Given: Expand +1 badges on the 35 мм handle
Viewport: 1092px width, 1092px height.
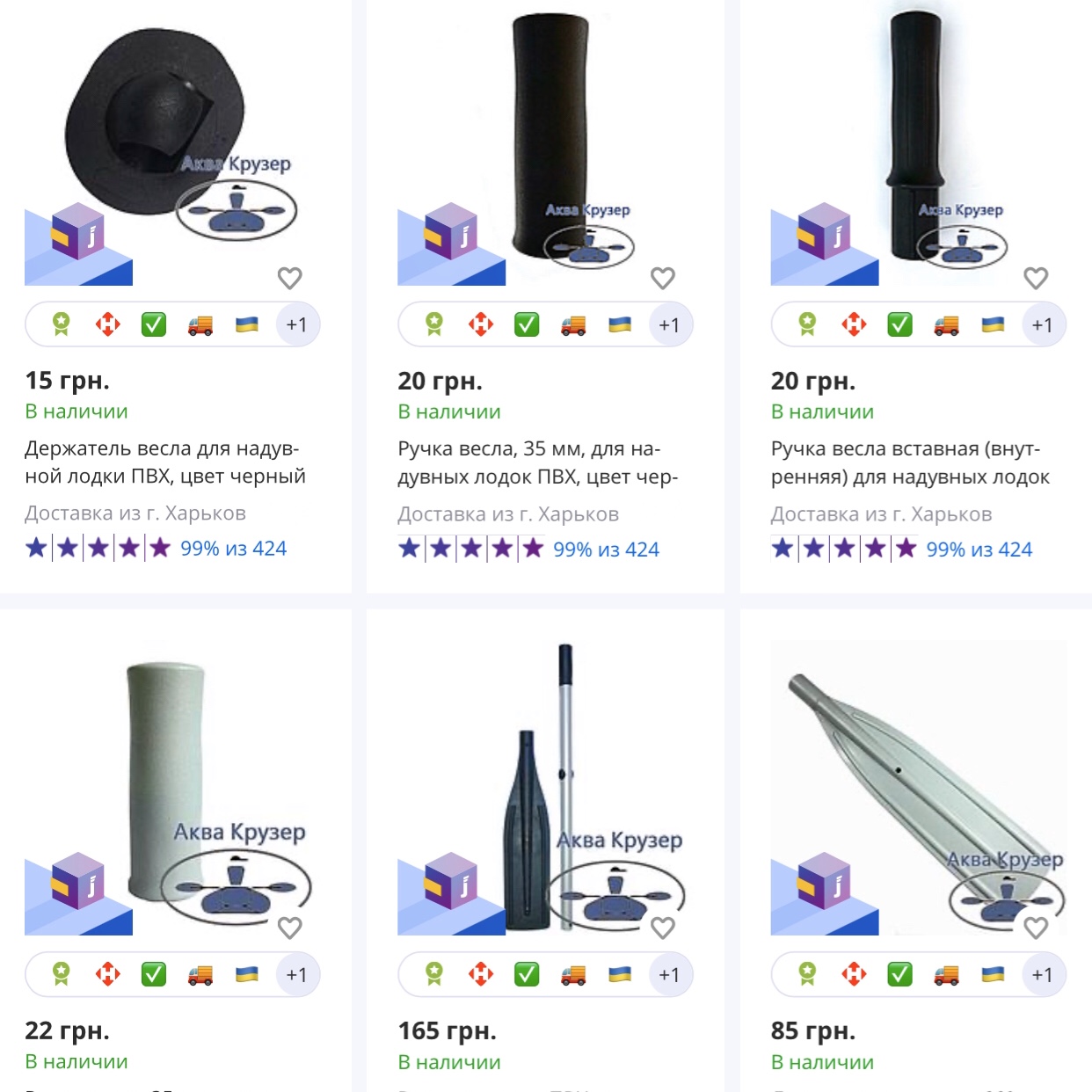Looking at the screenshot, I should coord(670,325).
